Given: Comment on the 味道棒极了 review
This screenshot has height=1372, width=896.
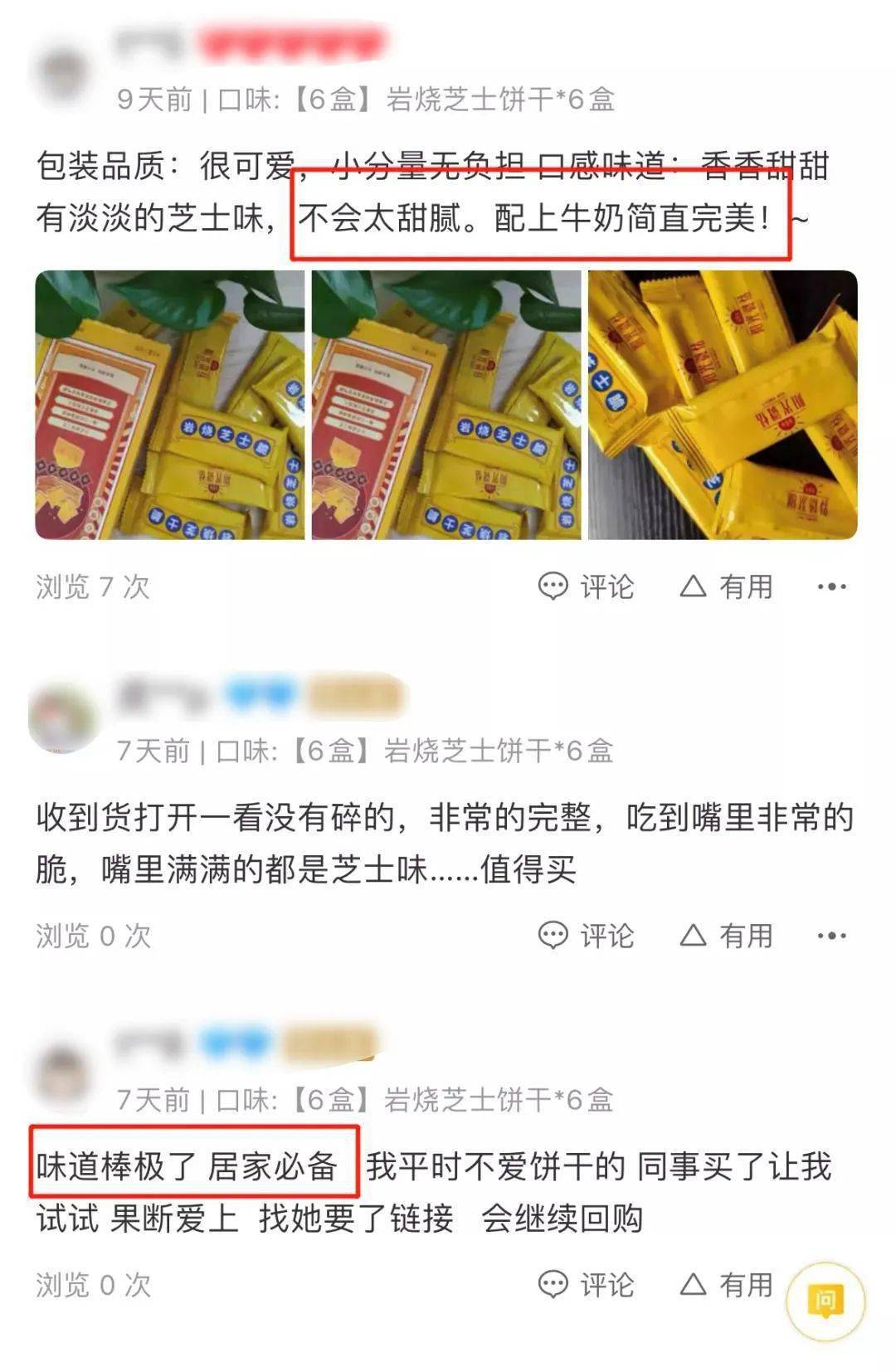Looking at the screenshot, I should (586, 1285).
